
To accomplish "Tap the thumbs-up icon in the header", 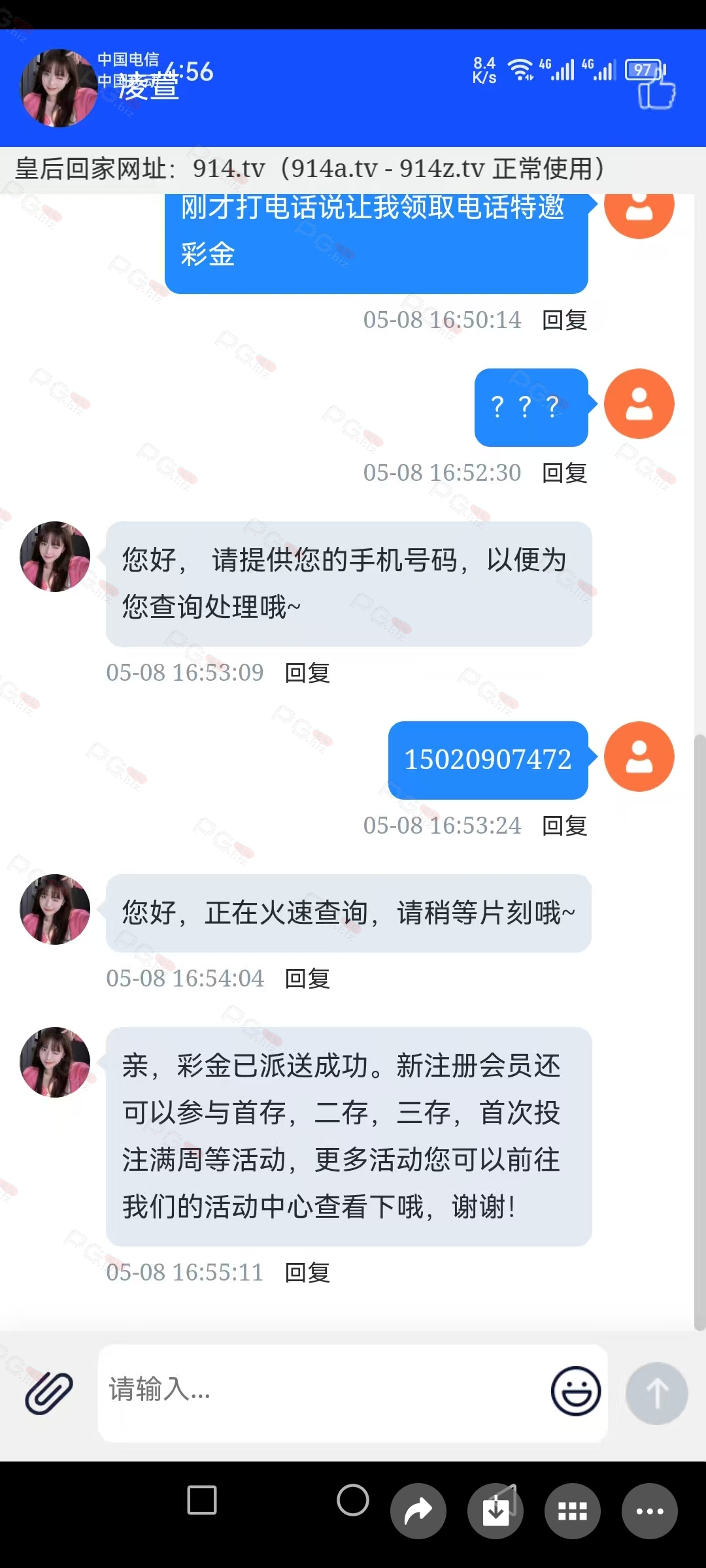I will click(656, 92).
